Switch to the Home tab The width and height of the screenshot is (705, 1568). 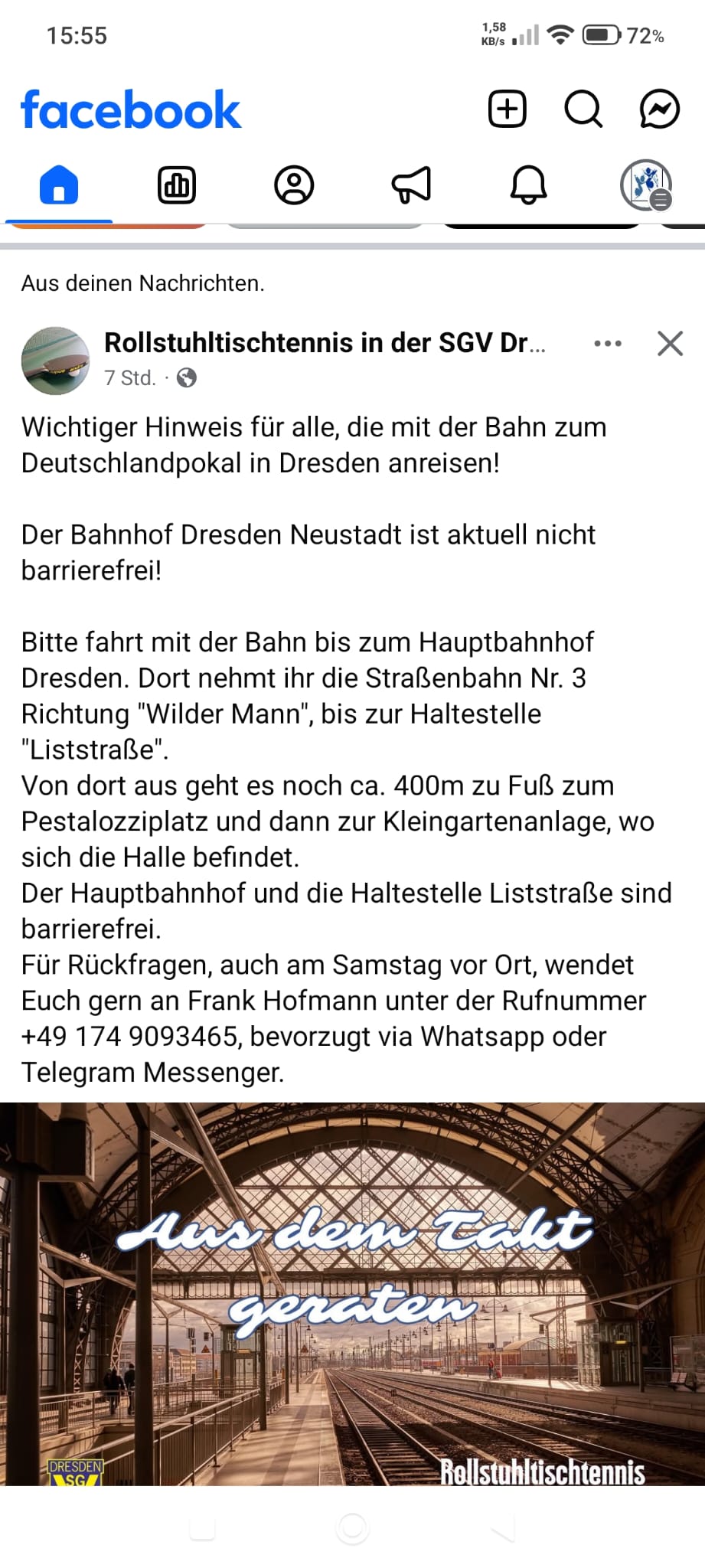59,185
